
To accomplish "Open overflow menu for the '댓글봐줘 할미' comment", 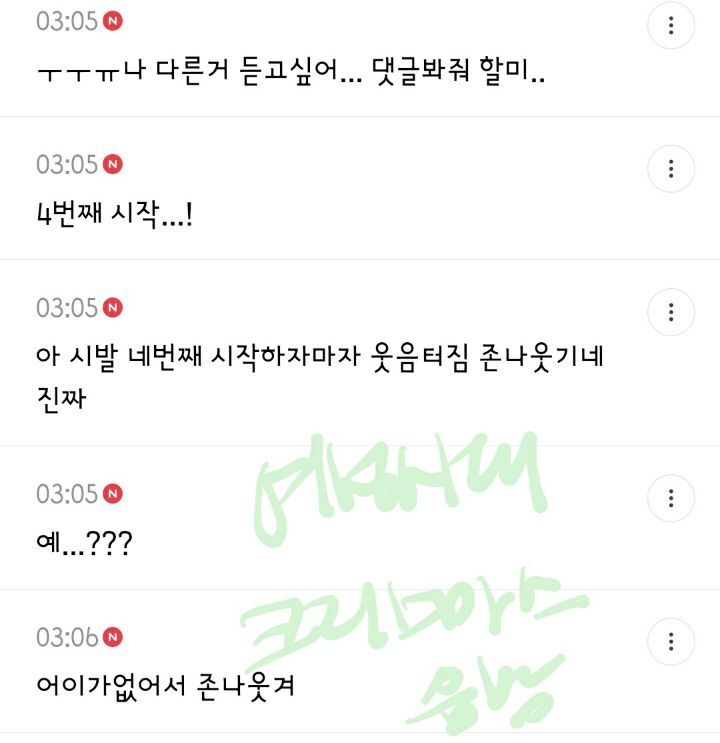I will (671, 26).
